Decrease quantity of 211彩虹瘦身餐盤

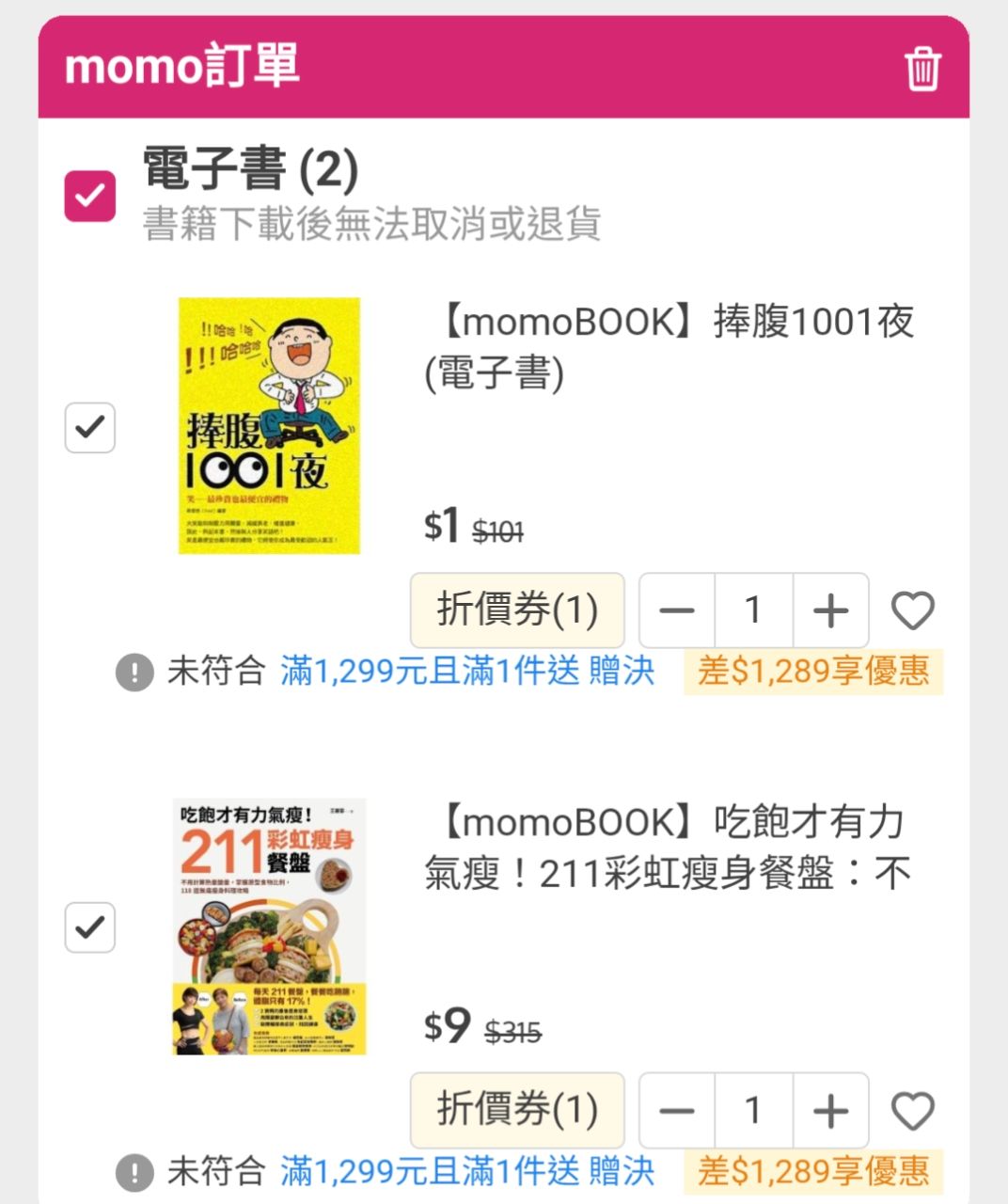tap(677, 1111)
